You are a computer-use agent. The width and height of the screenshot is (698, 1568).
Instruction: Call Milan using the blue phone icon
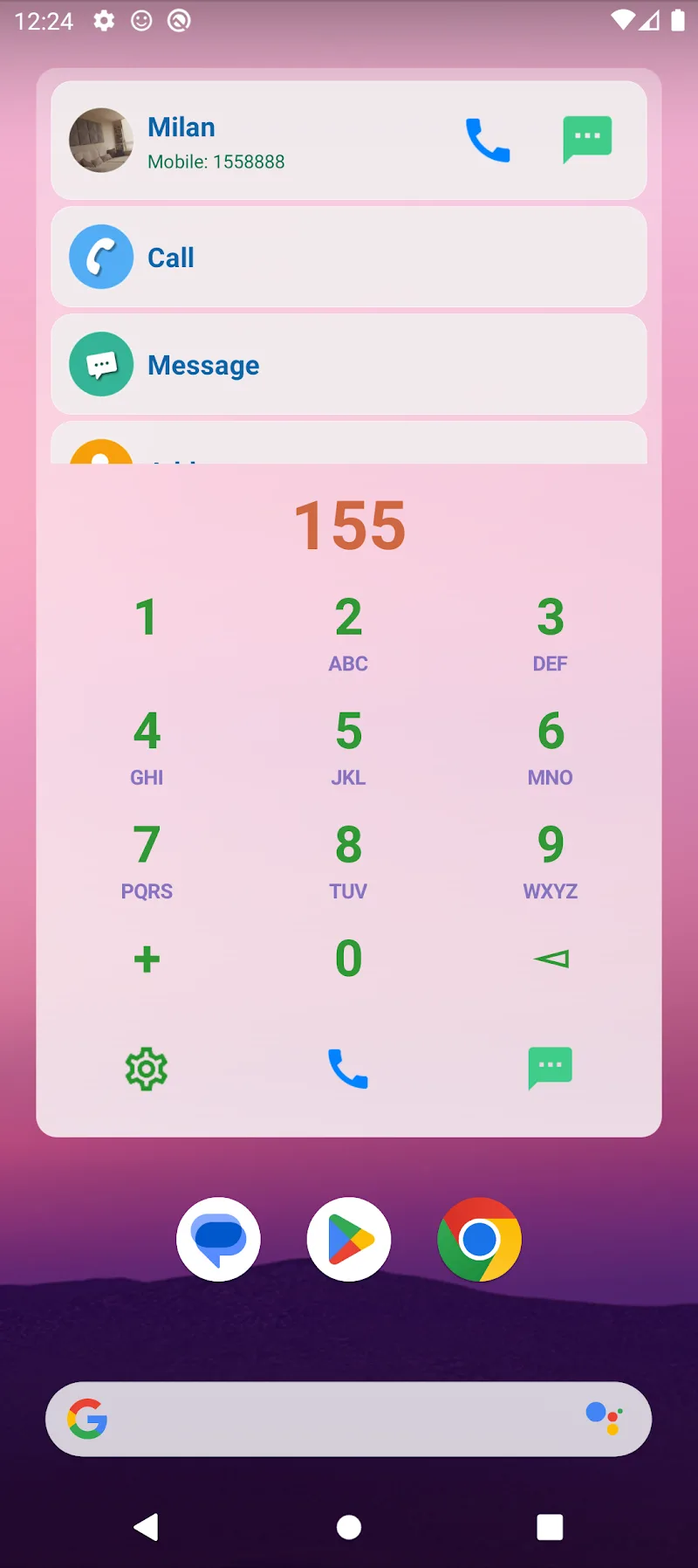488,141
